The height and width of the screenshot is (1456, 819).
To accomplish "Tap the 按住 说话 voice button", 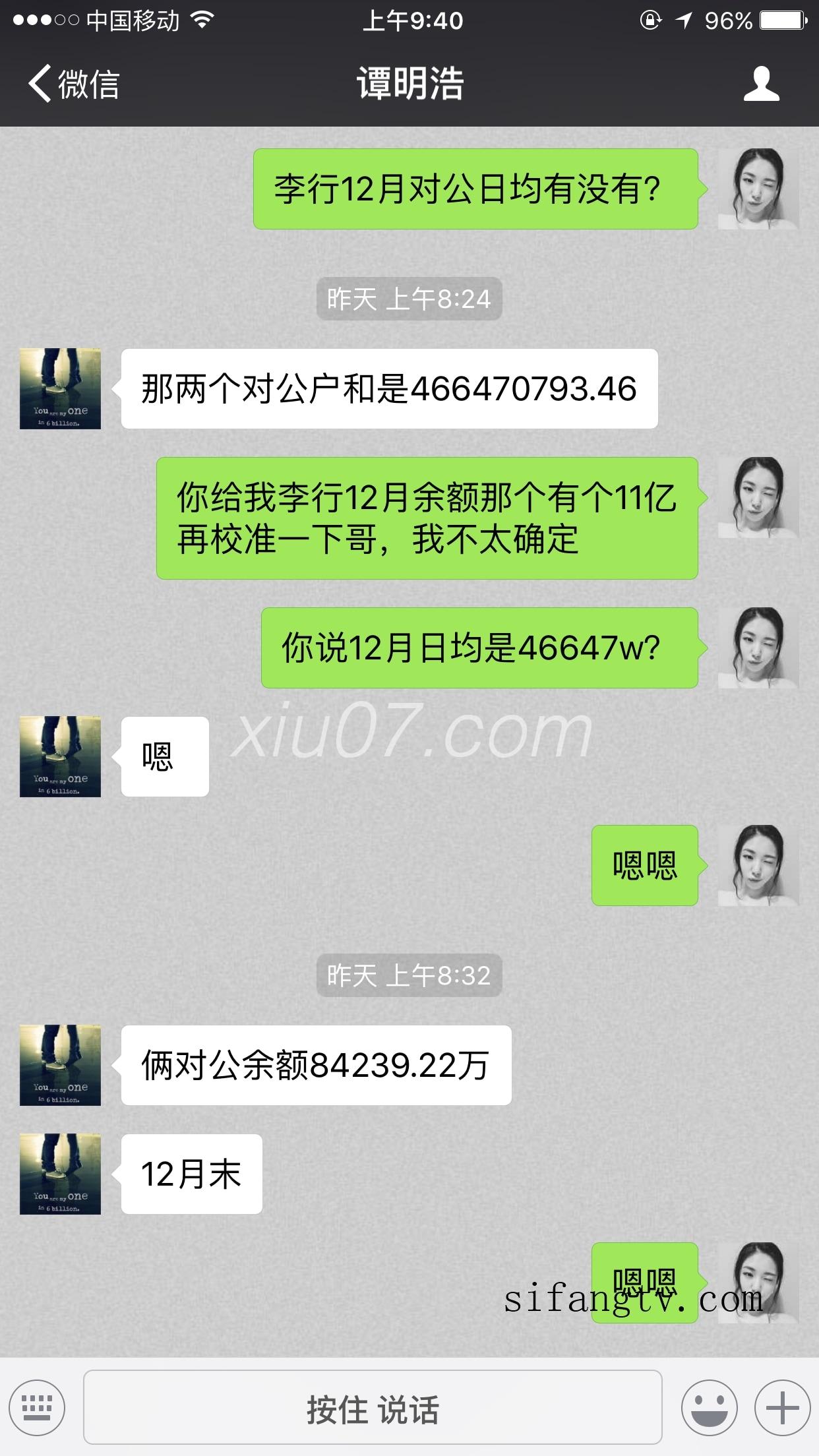I will tap(373, 1407).
